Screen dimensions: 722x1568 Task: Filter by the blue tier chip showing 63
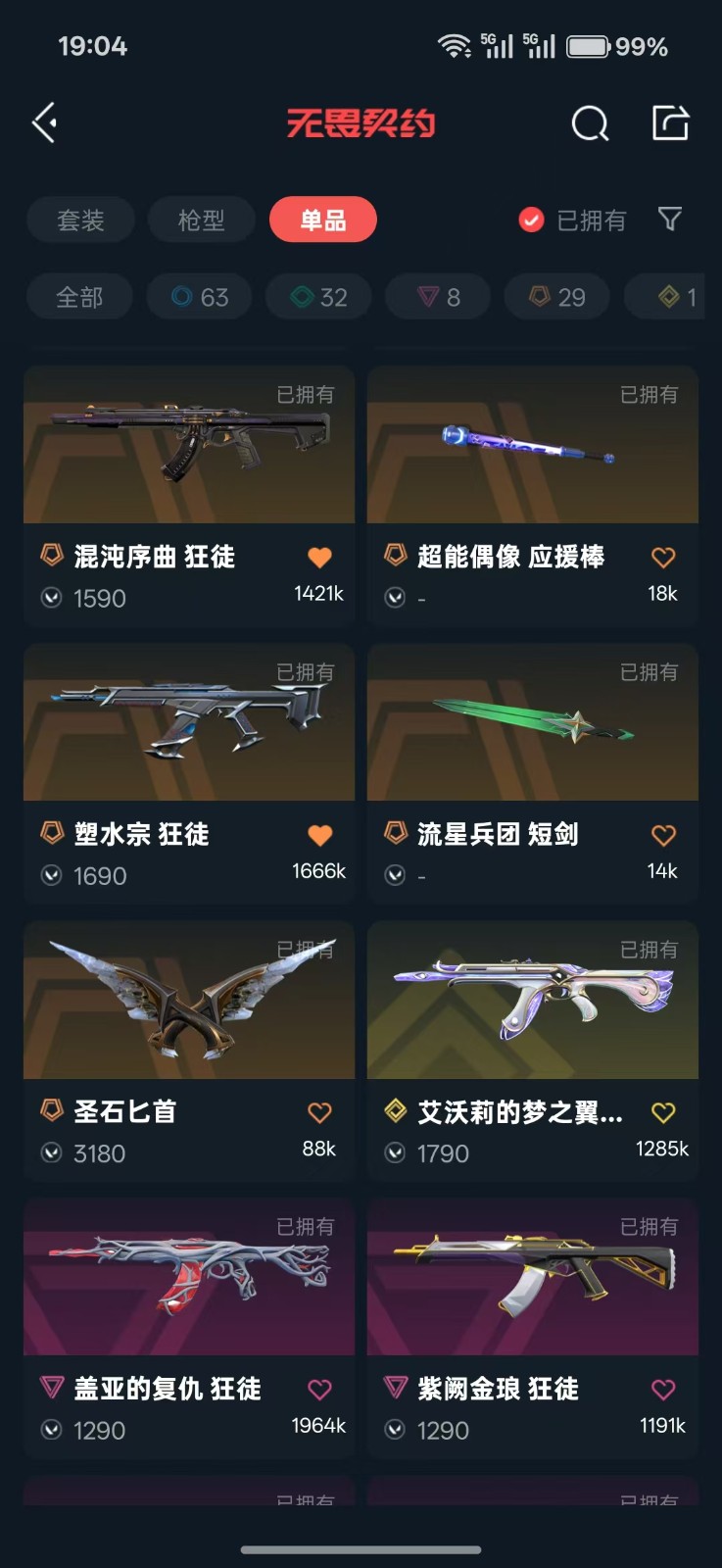pyautogui.click(x=200, y=297)
